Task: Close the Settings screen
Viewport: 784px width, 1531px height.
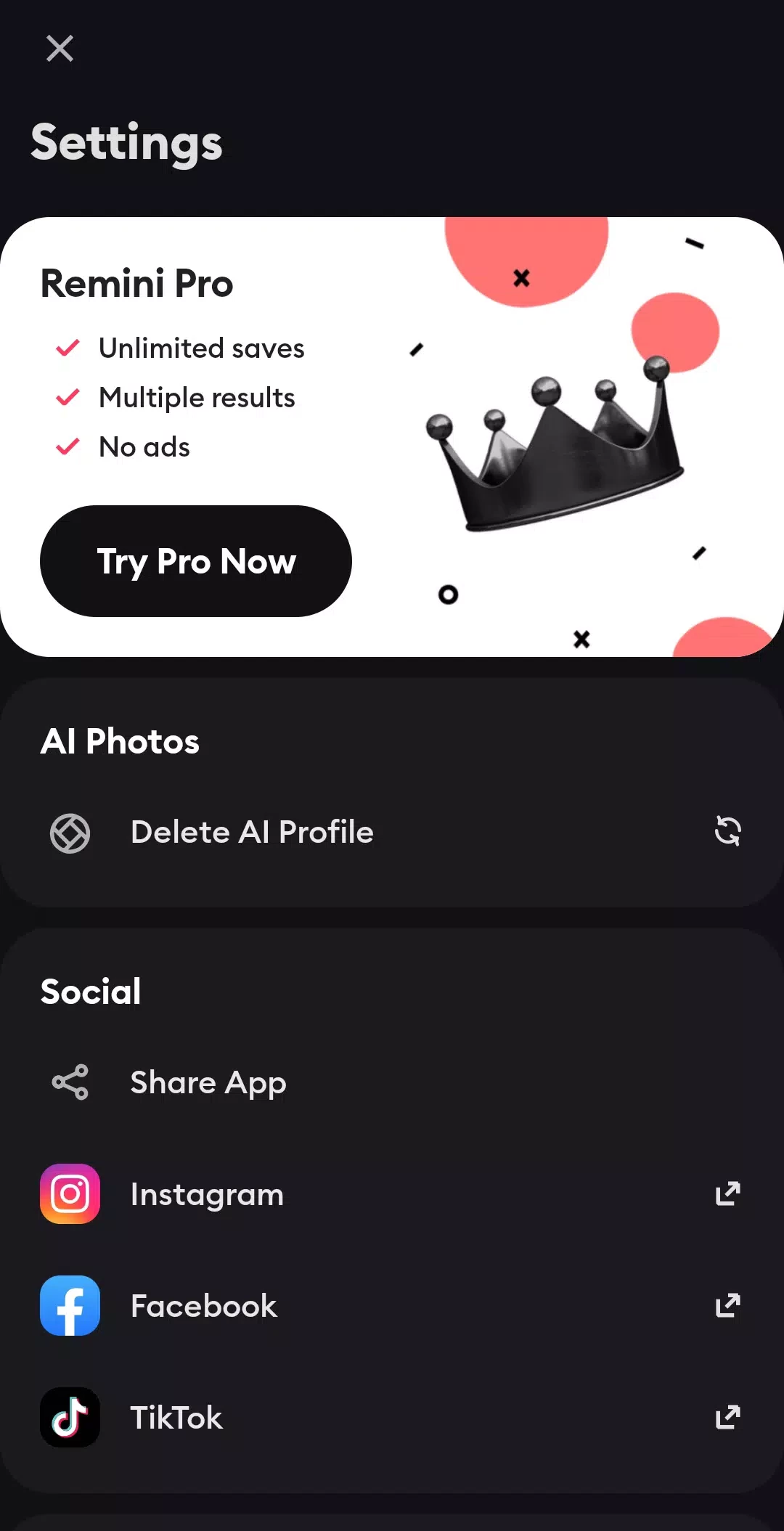Action: pos(60,49)
